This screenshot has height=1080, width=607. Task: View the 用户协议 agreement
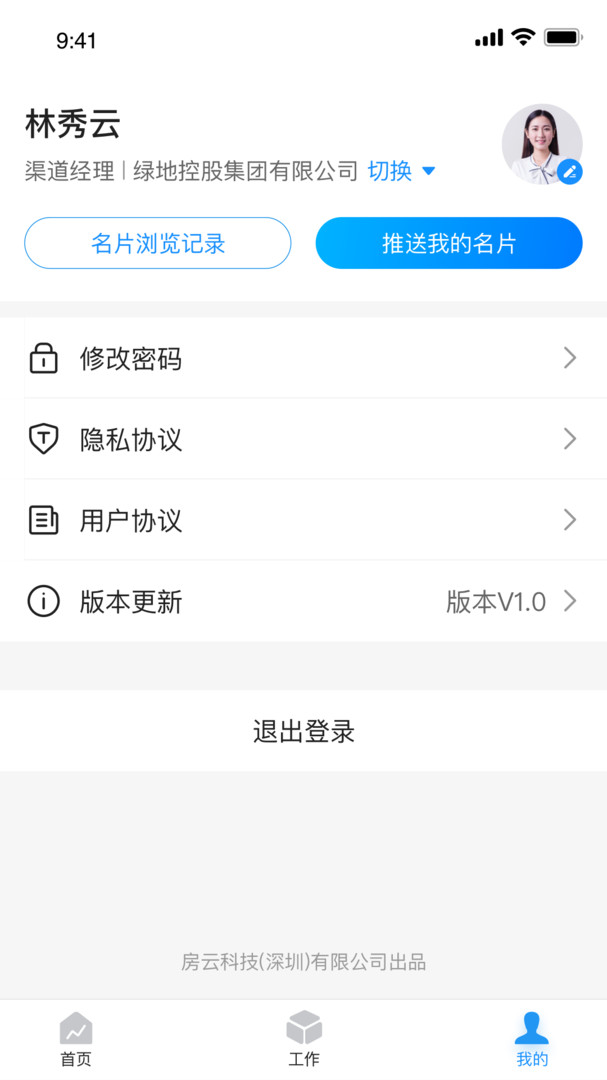coord(303,520)
